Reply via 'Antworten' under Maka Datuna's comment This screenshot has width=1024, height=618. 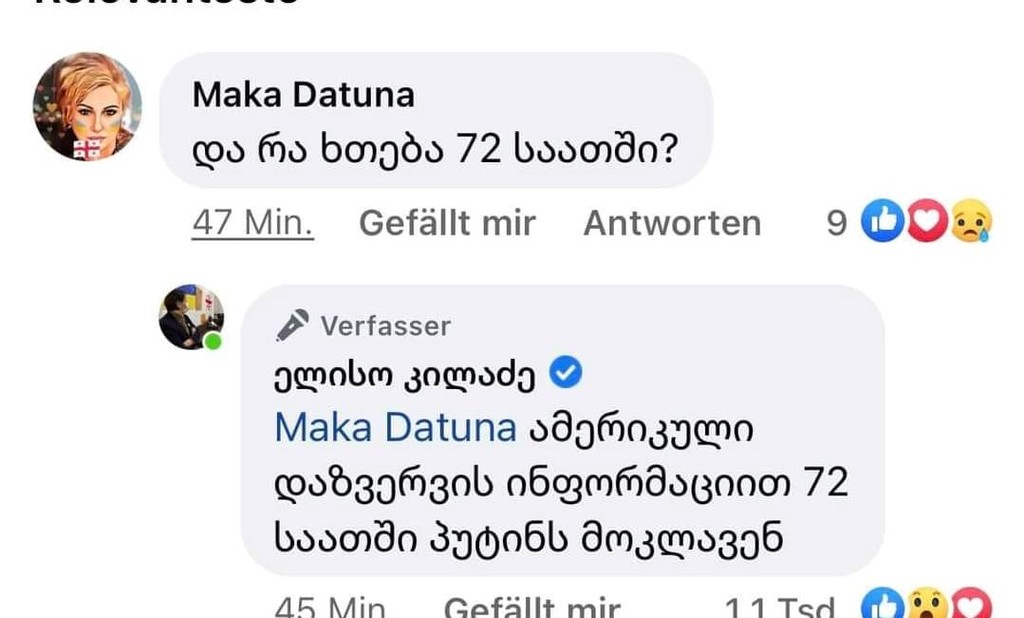point(672,223)
